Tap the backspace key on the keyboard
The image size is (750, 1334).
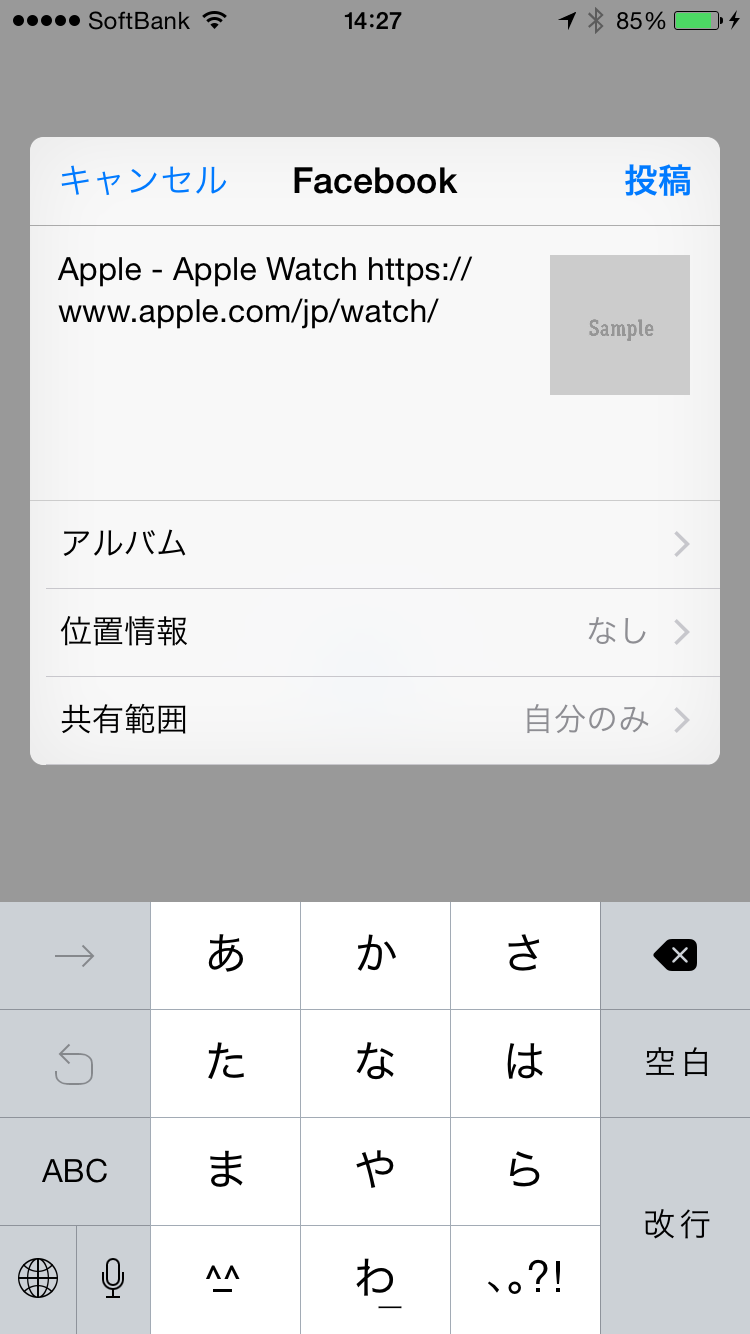point(675,955)
